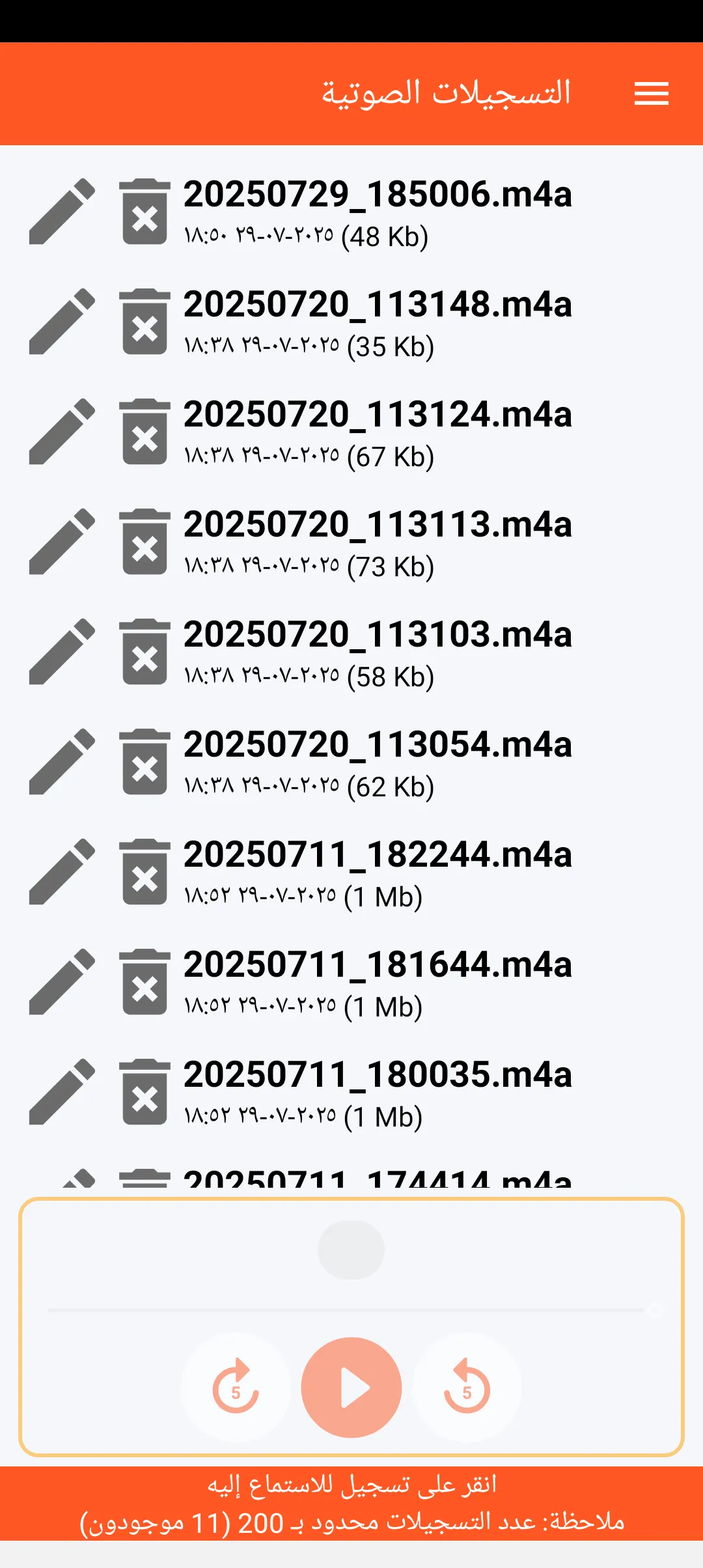703x1568 pixels.
Task: Delete recording 20250720_113113.m4a
Action: tap(145, 542)
